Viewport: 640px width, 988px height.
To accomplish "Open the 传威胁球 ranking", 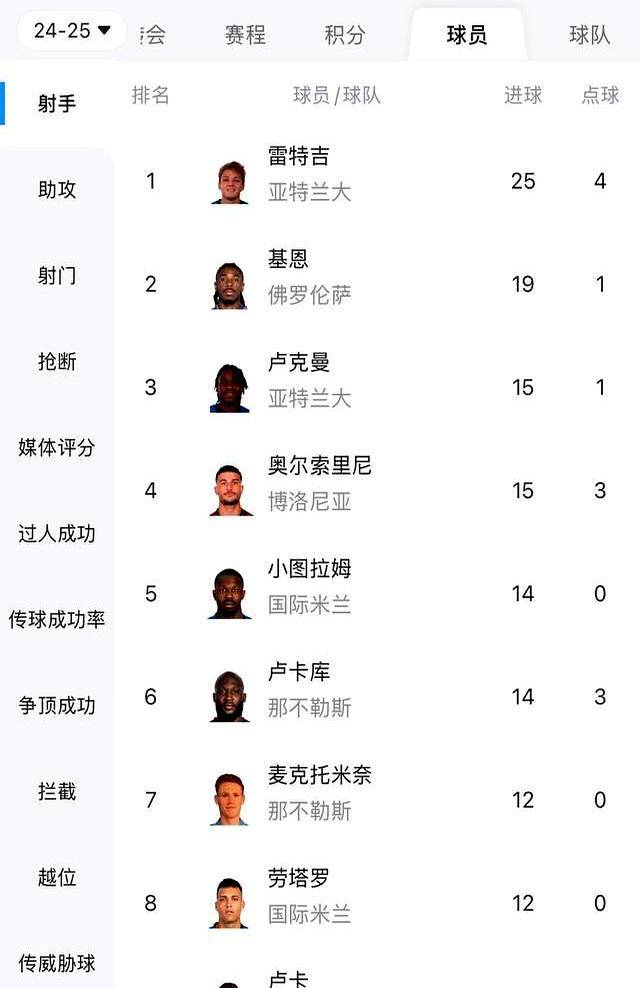I will click(x=57, y=963).
